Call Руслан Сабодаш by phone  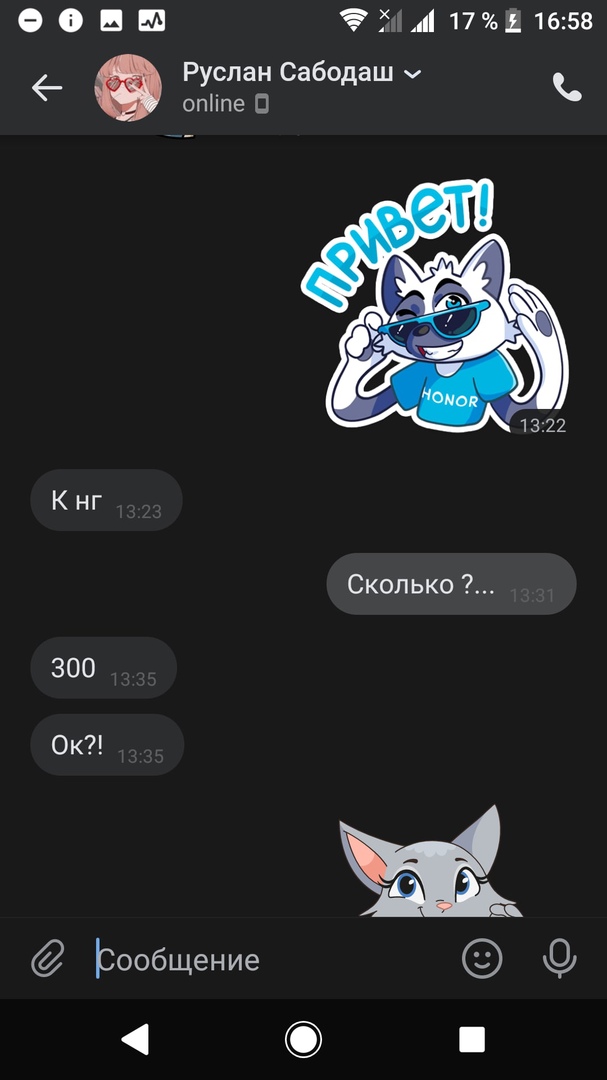point(567,88)
